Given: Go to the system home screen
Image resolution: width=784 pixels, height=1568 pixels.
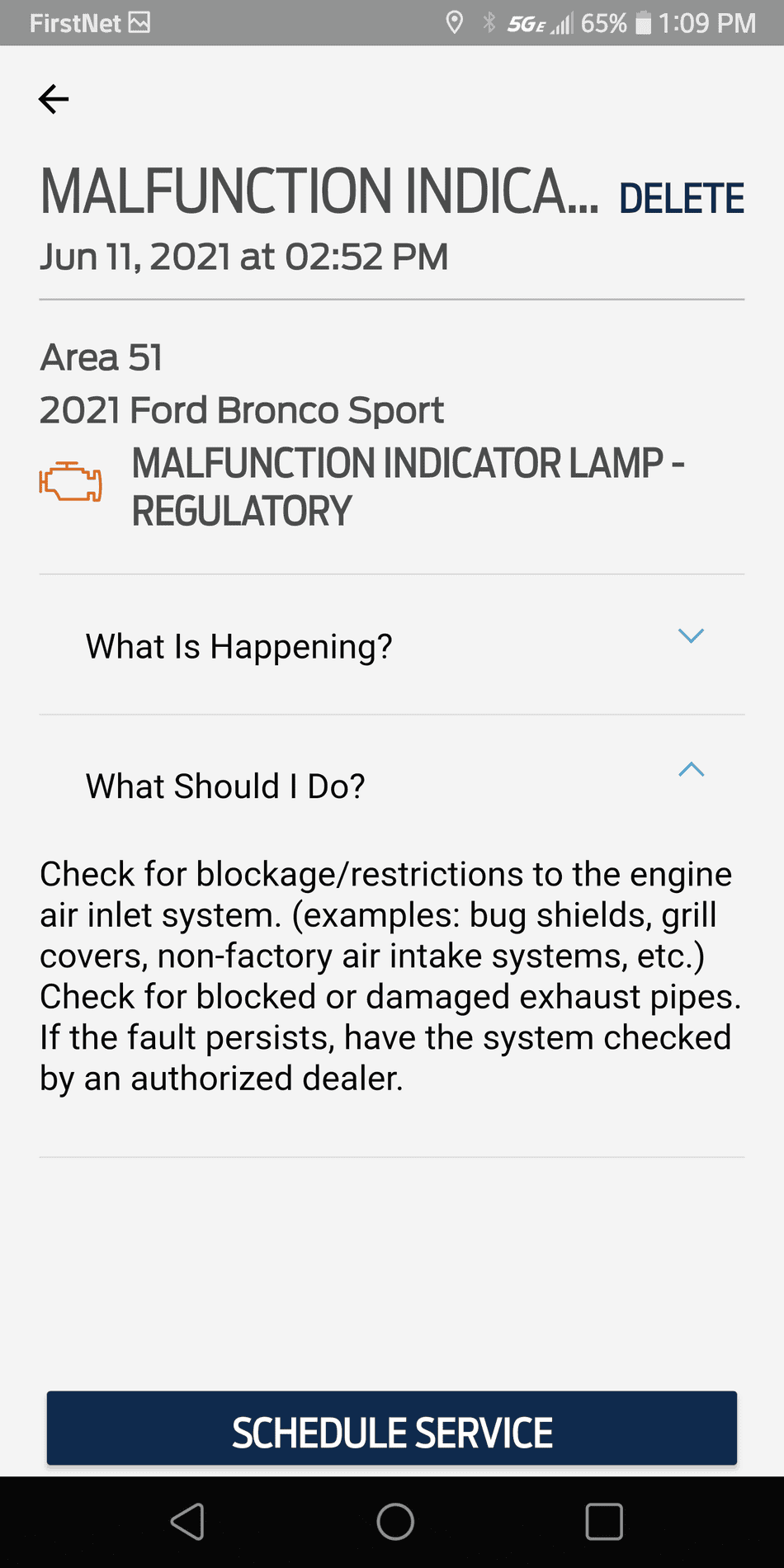Looking at the screenshot, I should pos(395,1521).
